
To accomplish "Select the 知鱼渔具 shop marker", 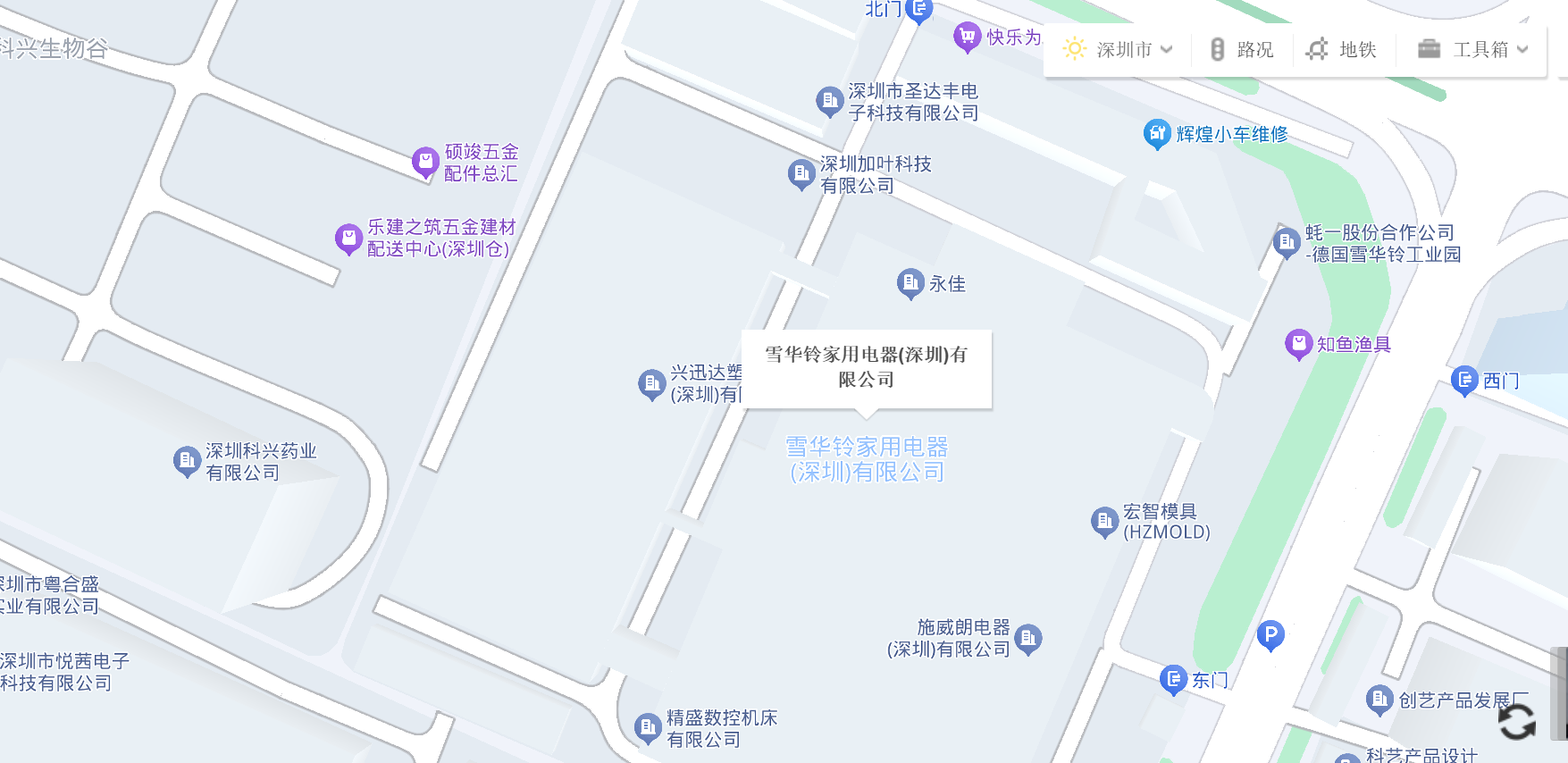I will (x=1298, y=344).
